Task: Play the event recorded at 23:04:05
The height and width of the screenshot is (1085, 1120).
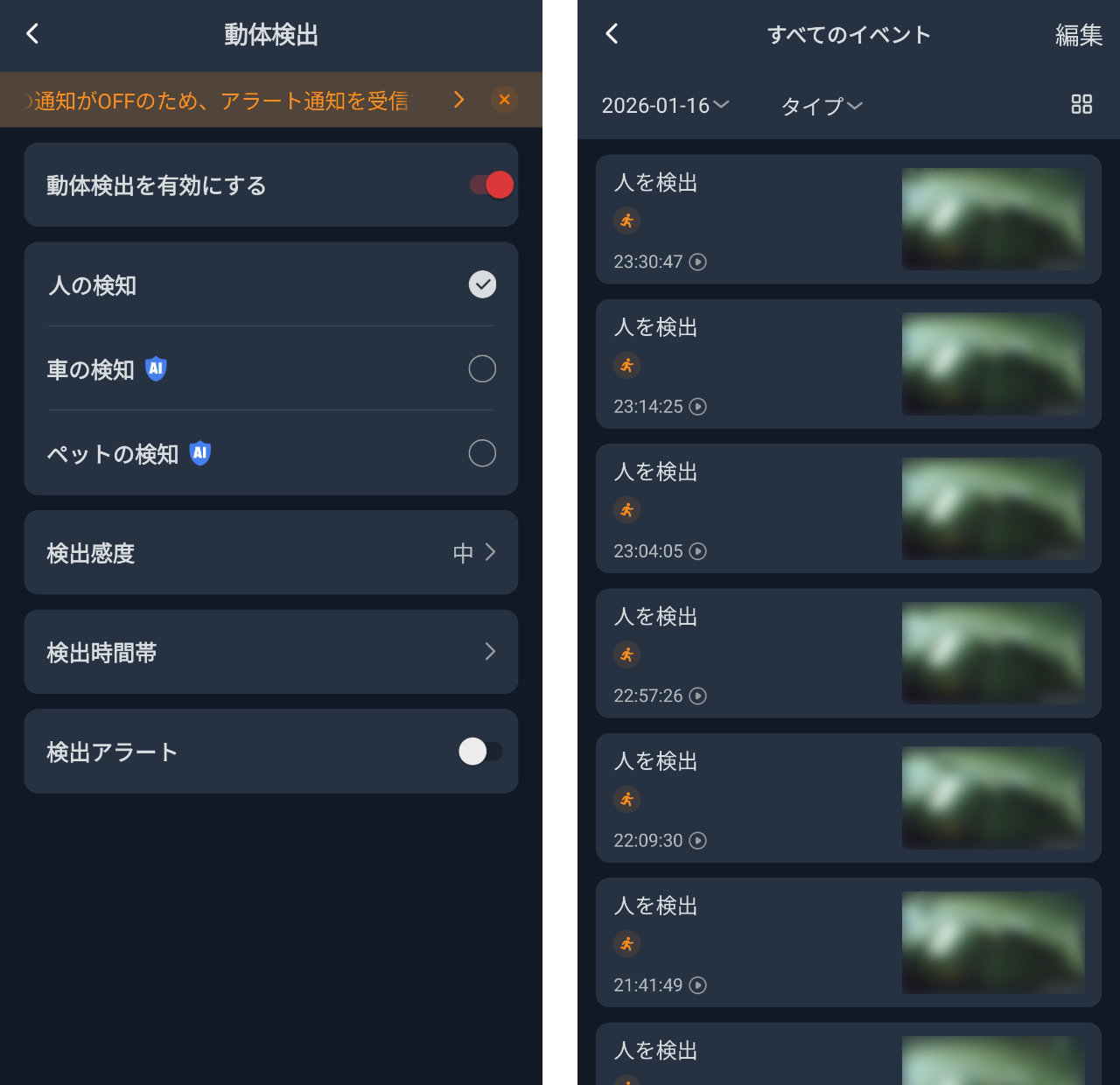Action: 697,551
